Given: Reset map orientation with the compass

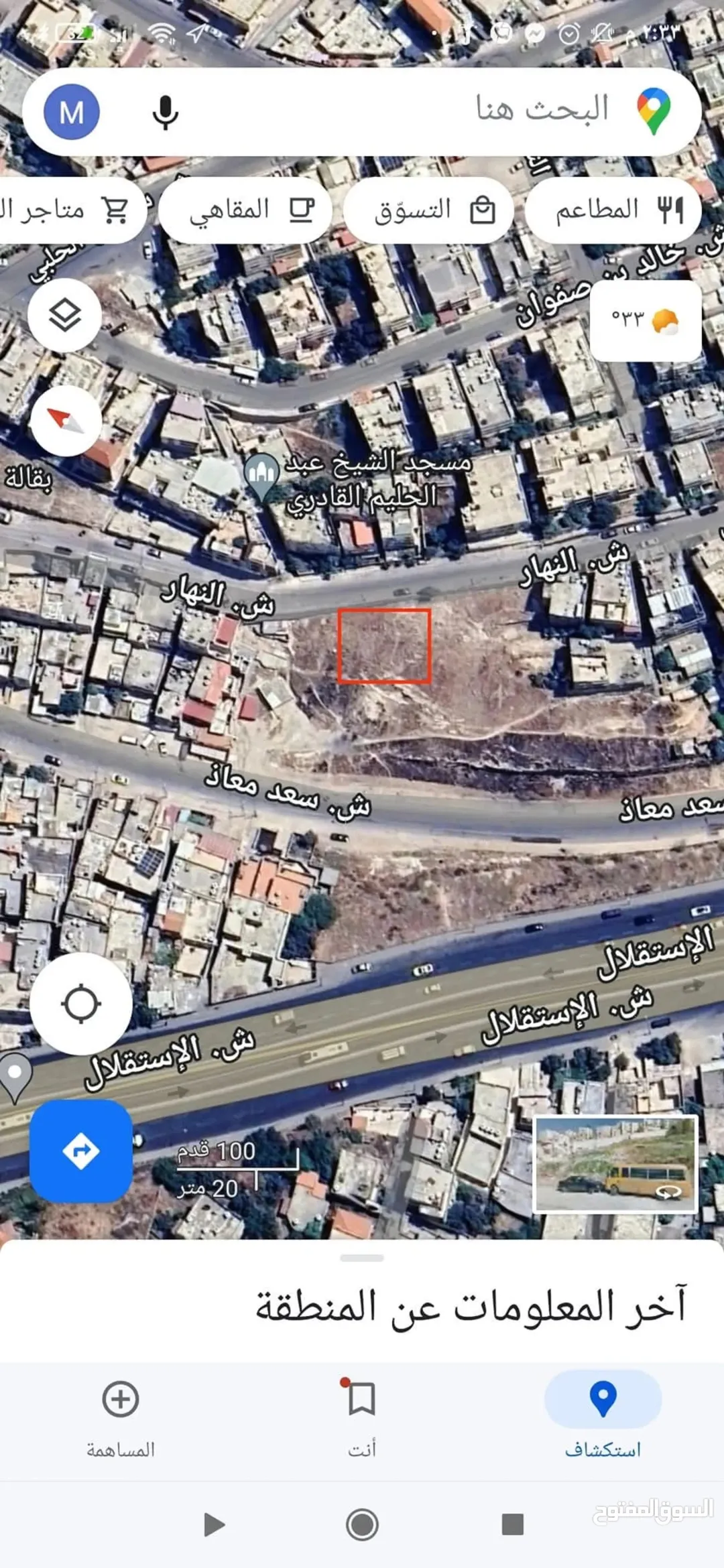Looking at the screenshot, I should point(65,421).
